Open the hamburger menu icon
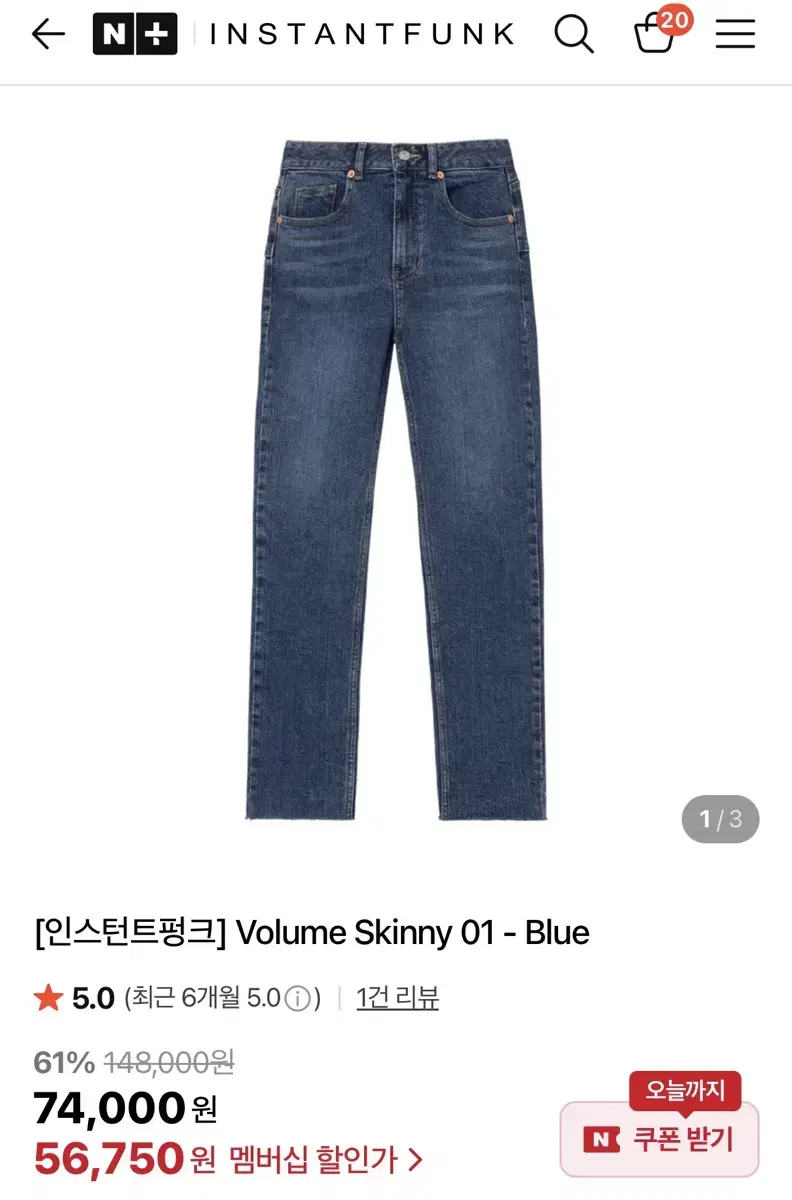Screen dimensions: 792x1200 [x=735, y=34]
